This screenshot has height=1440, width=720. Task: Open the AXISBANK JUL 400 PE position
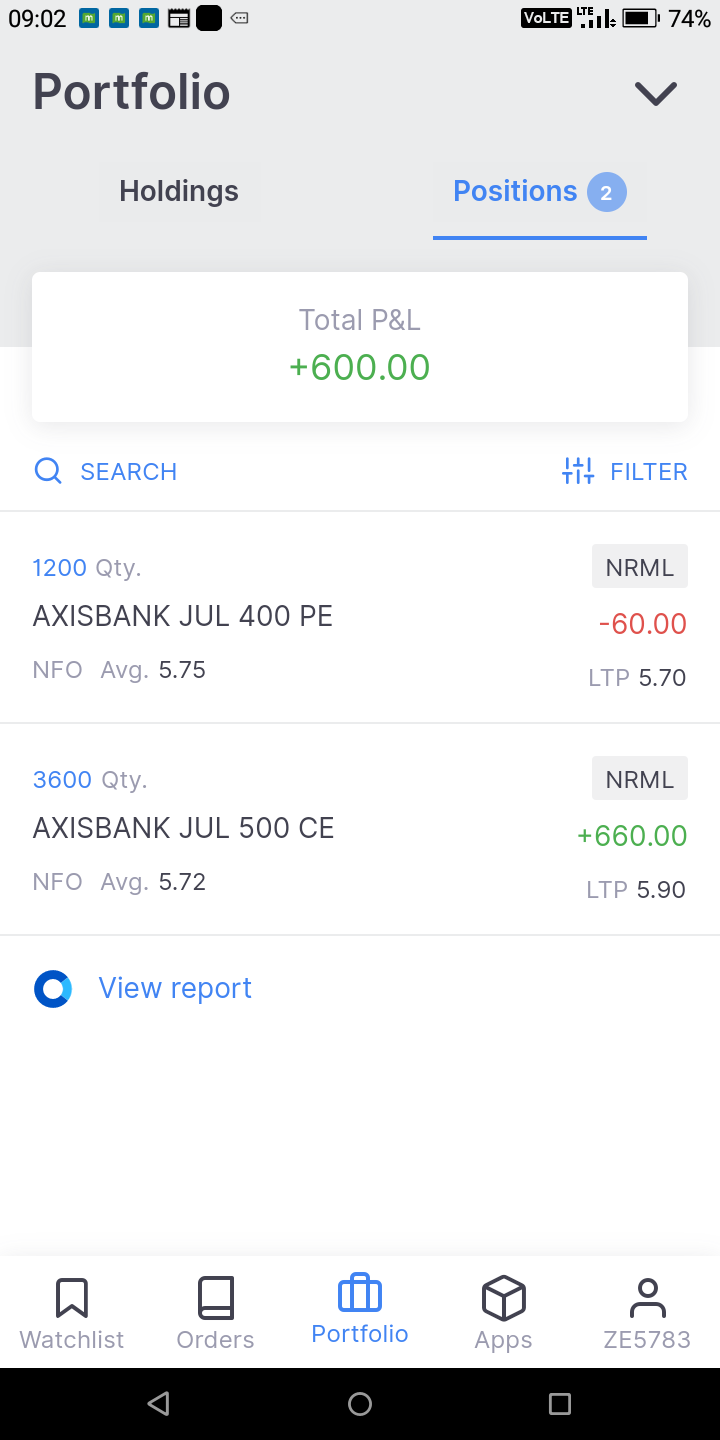click(360, 618)
